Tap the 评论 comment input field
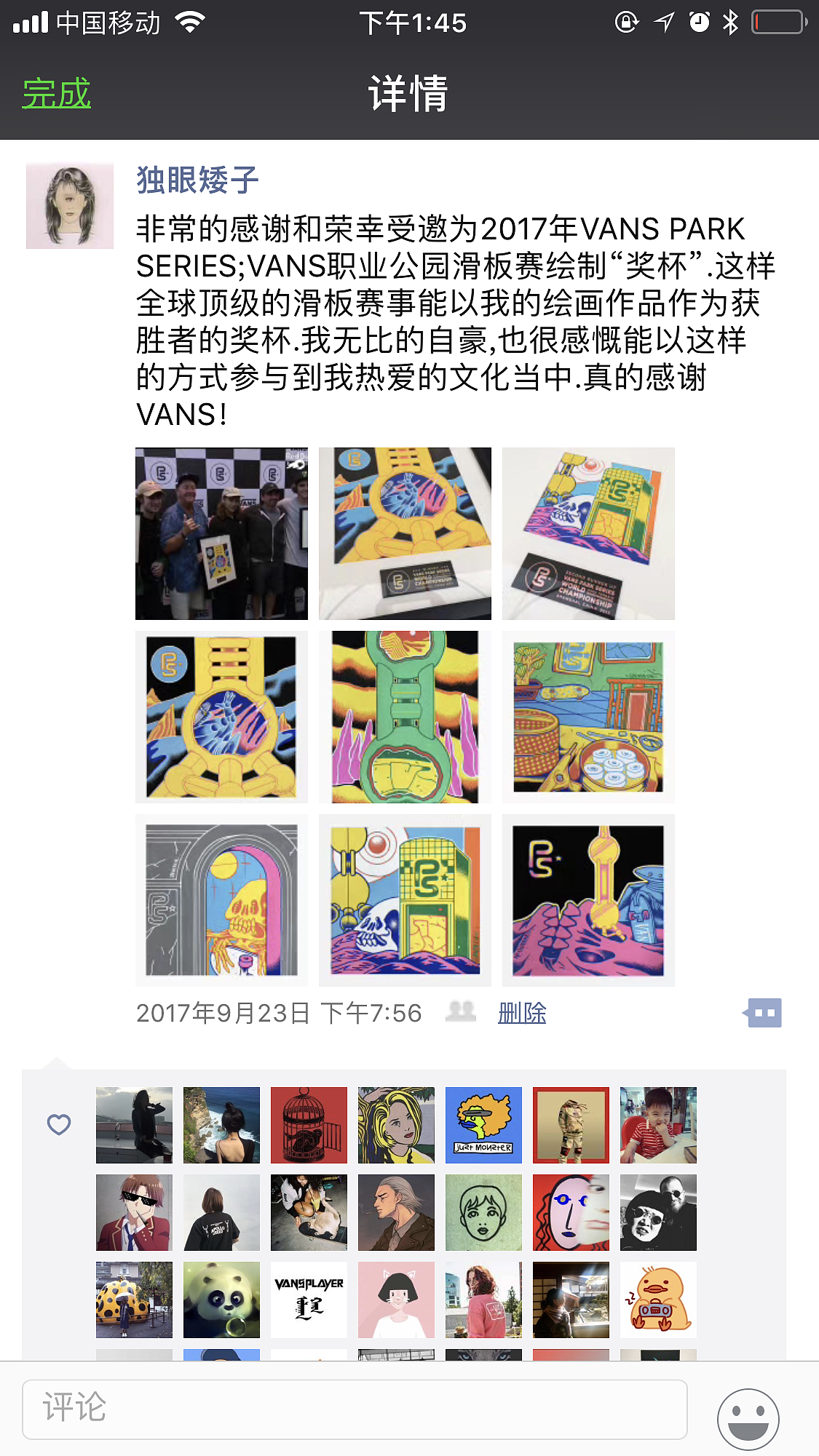This screenshot has height=1456, width=819. (x=355, y=1409)
